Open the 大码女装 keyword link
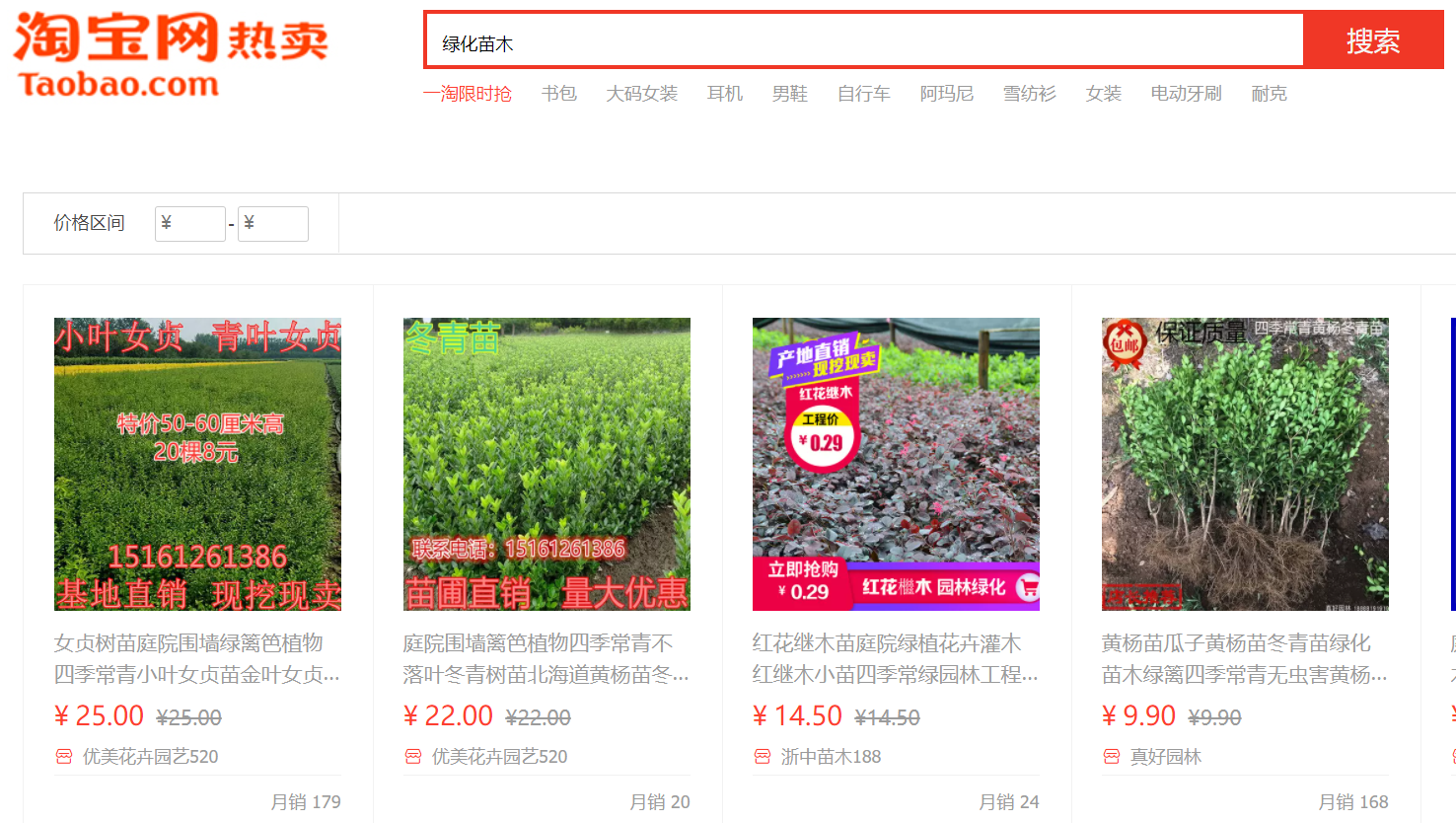Screen dimensions: 1456x823 [x=641, y=94]
